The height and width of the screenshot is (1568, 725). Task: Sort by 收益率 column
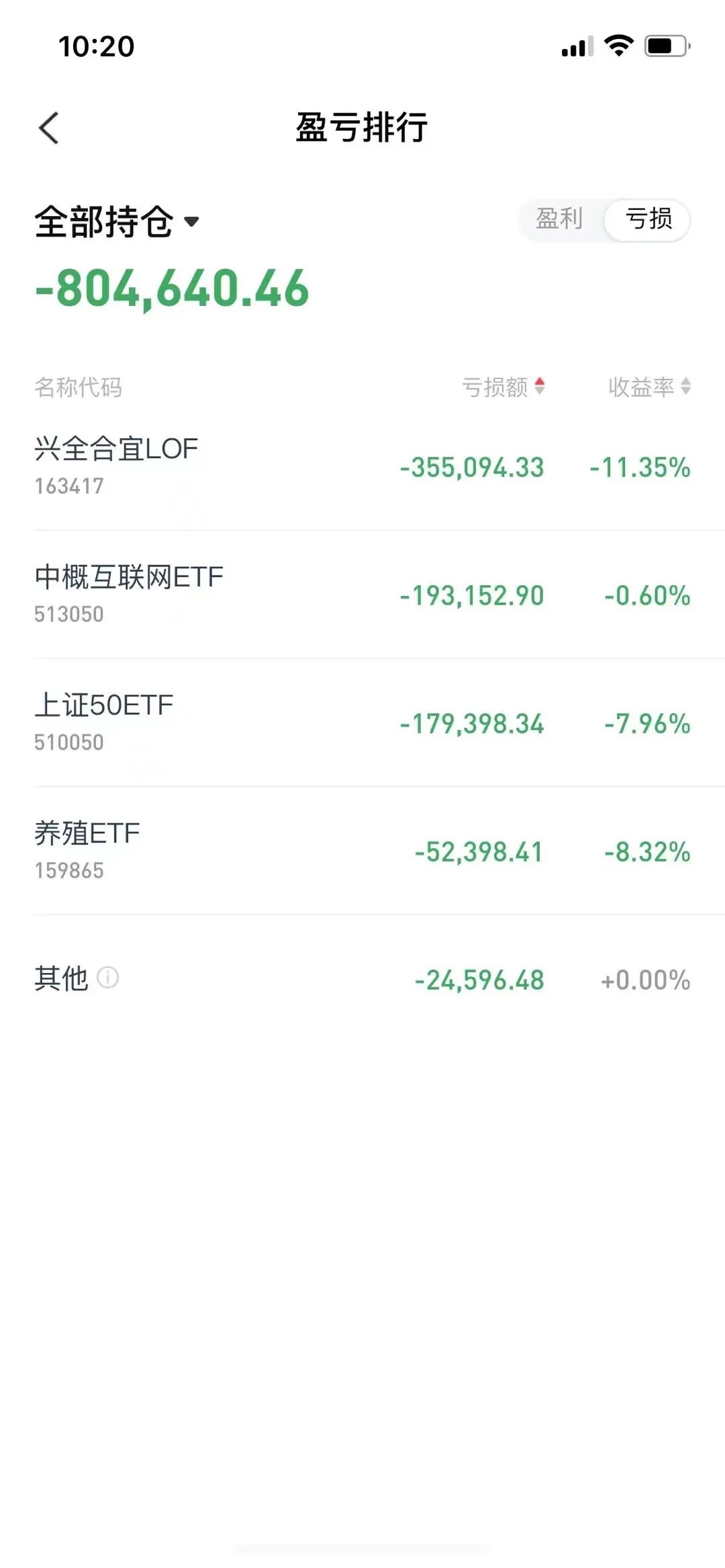pos(649,387)
